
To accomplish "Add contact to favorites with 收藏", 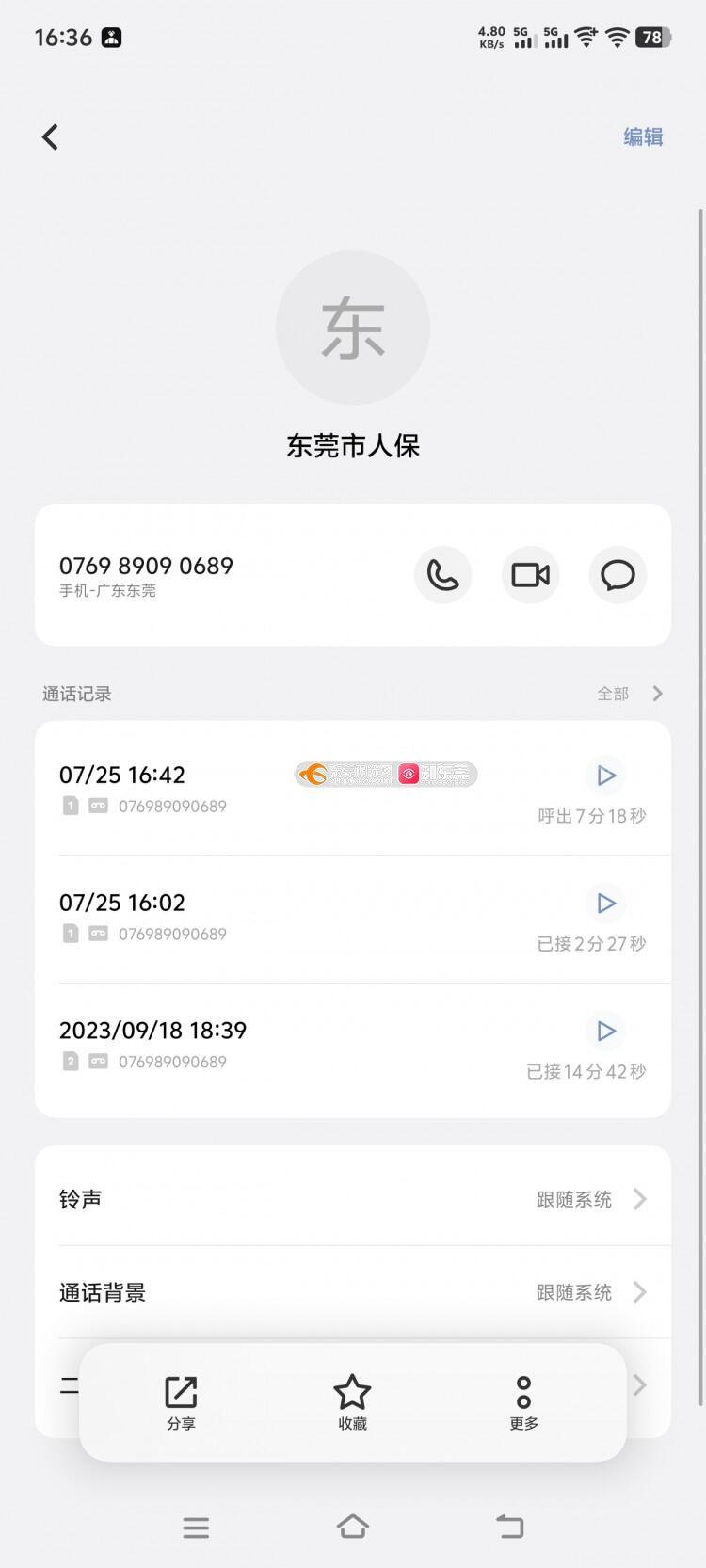I will coord(352,1402).
